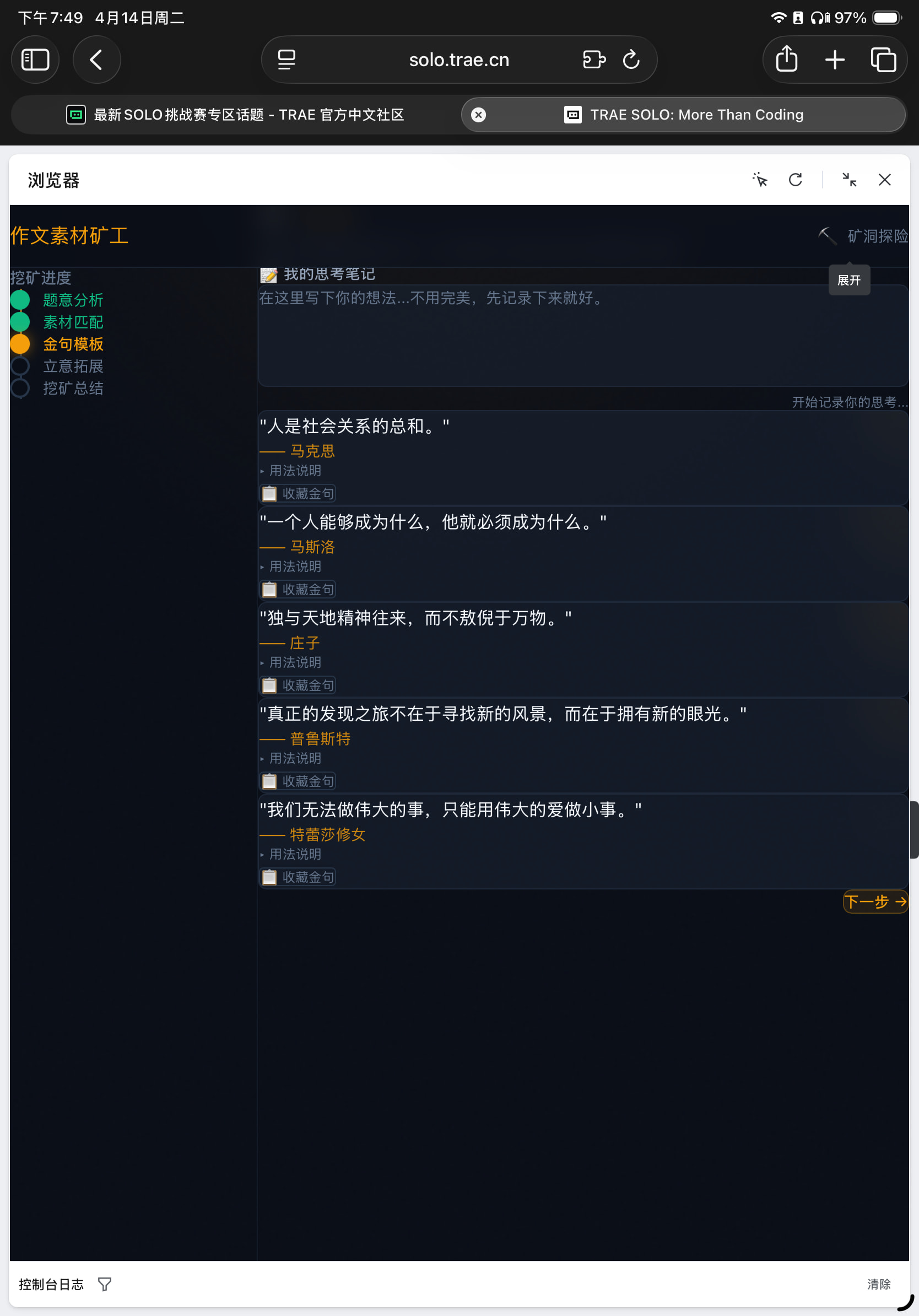Refresh the embedded browser preview
The image size is (919, 1316).
[795, 180]
